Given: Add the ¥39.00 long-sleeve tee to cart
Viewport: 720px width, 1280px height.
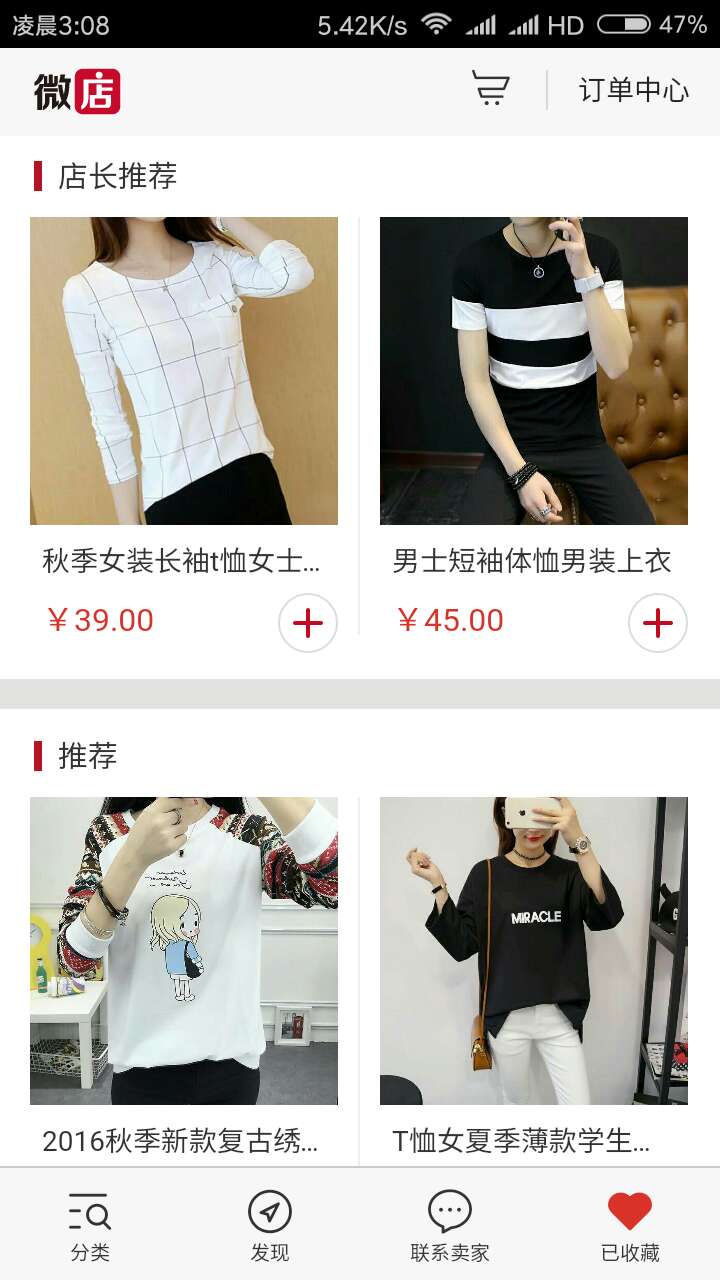Looking at the screenshot, I should point(307,623).
